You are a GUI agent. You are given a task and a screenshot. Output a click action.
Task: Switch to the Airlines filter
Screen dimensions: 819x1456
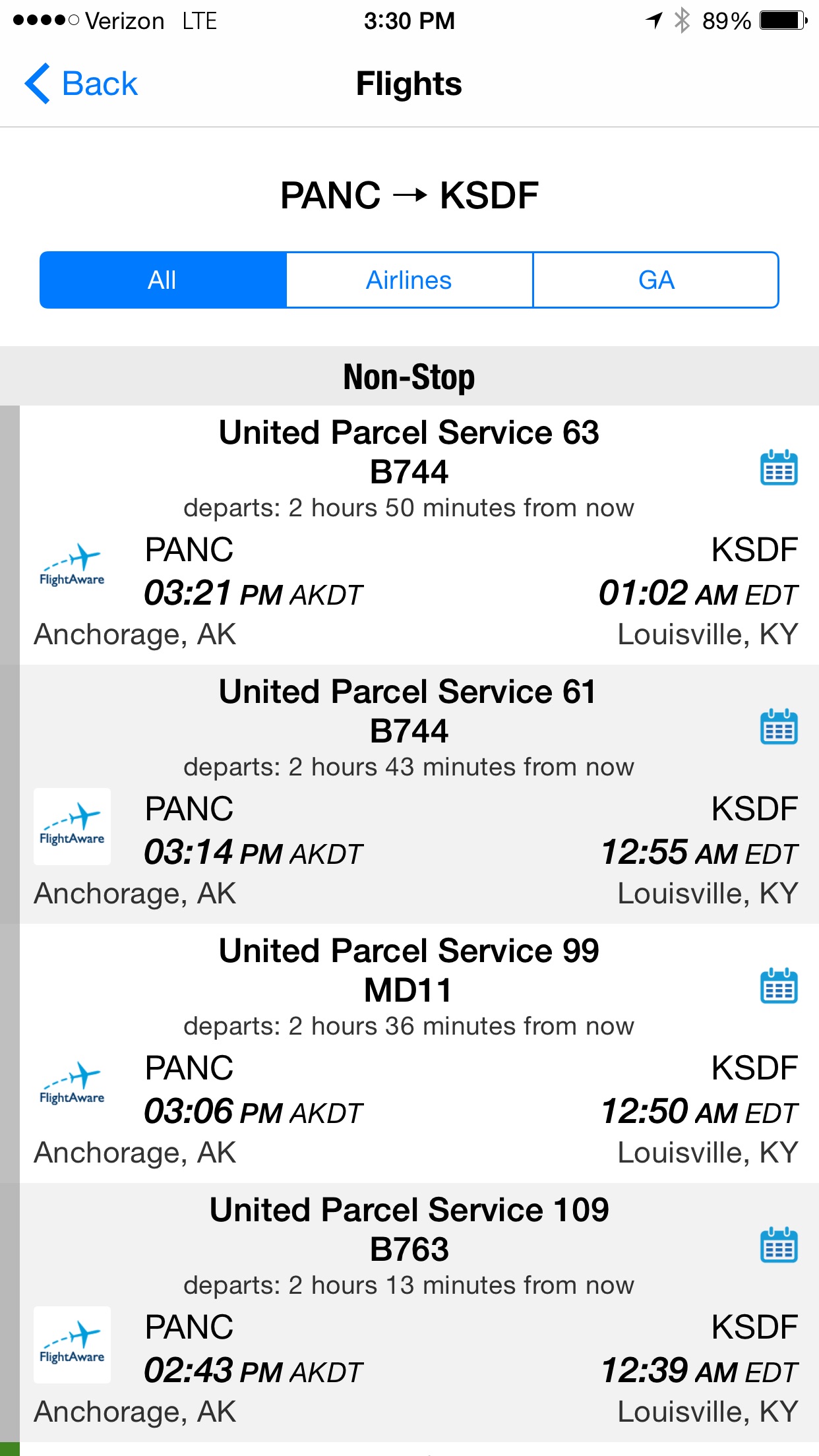point(409,280)
